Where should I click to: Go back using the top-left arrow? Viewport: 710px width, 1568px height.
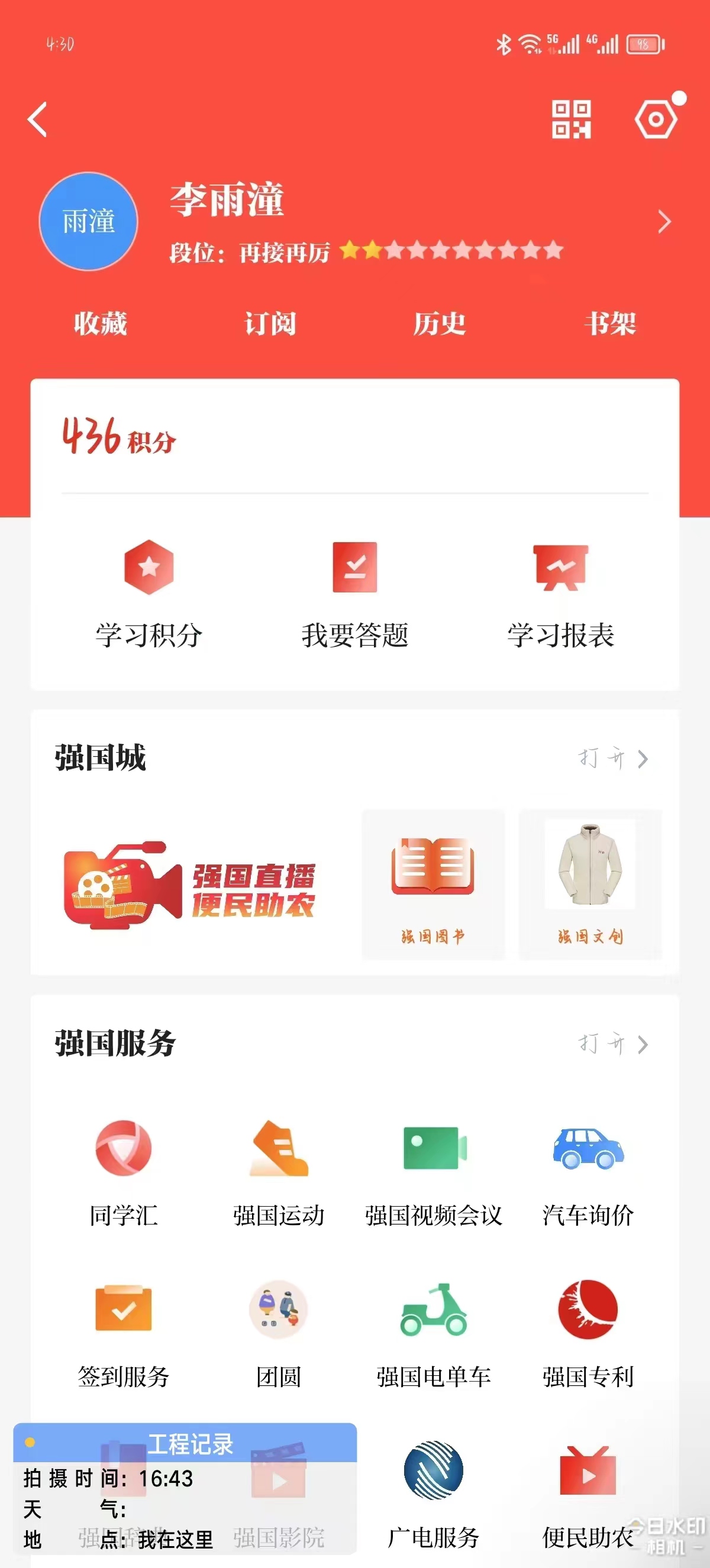[38, 120]
